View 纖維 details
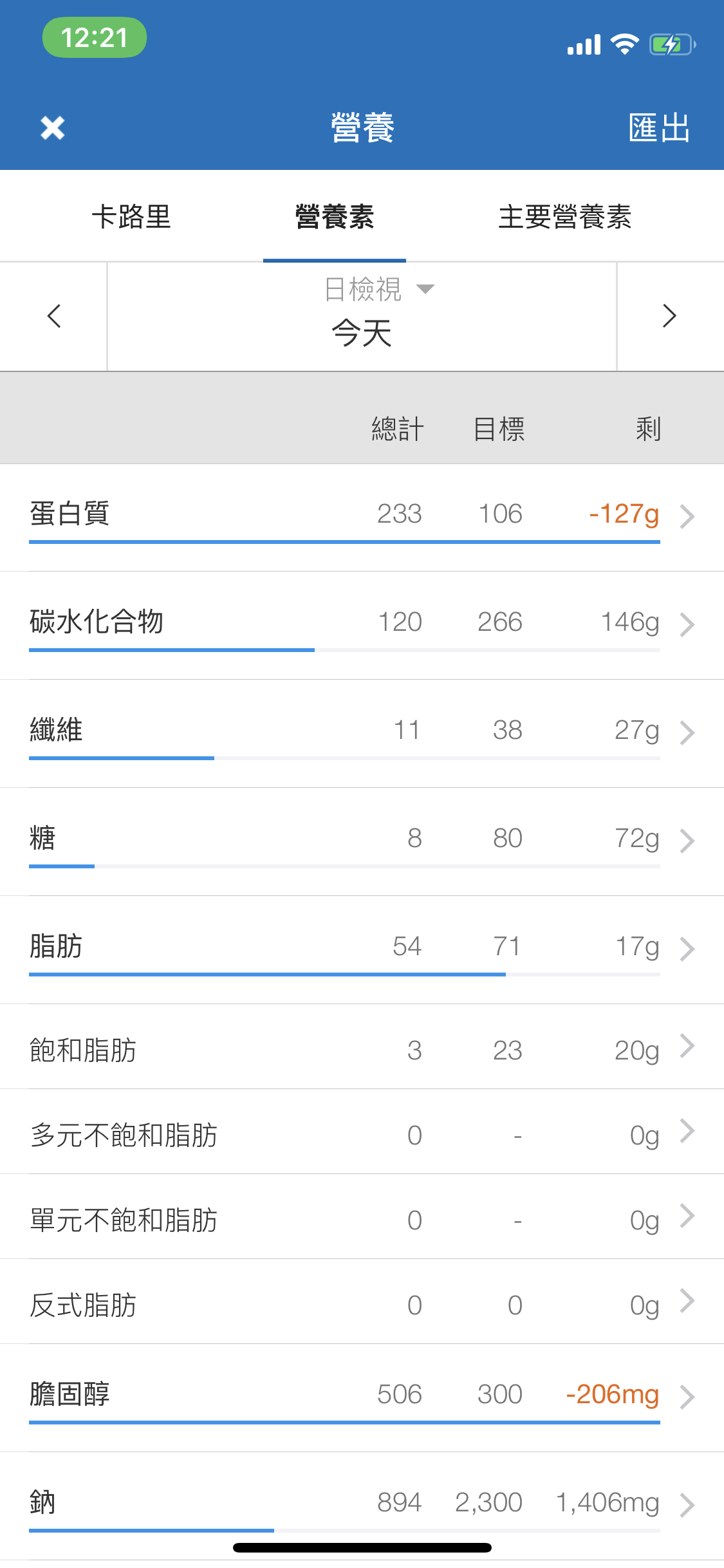The width and height of the screenshot is (724, 1568). [x=362, y=734]
